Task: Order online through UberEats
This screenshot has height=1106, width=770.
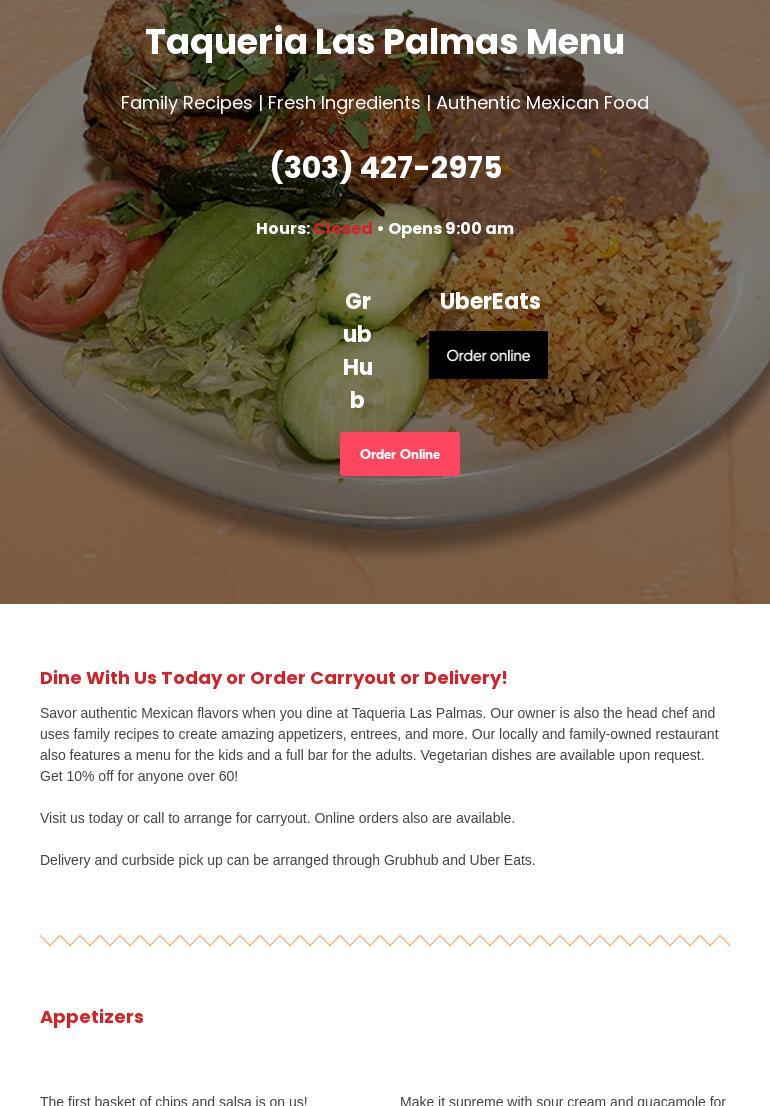Action: tap(488, 355)
